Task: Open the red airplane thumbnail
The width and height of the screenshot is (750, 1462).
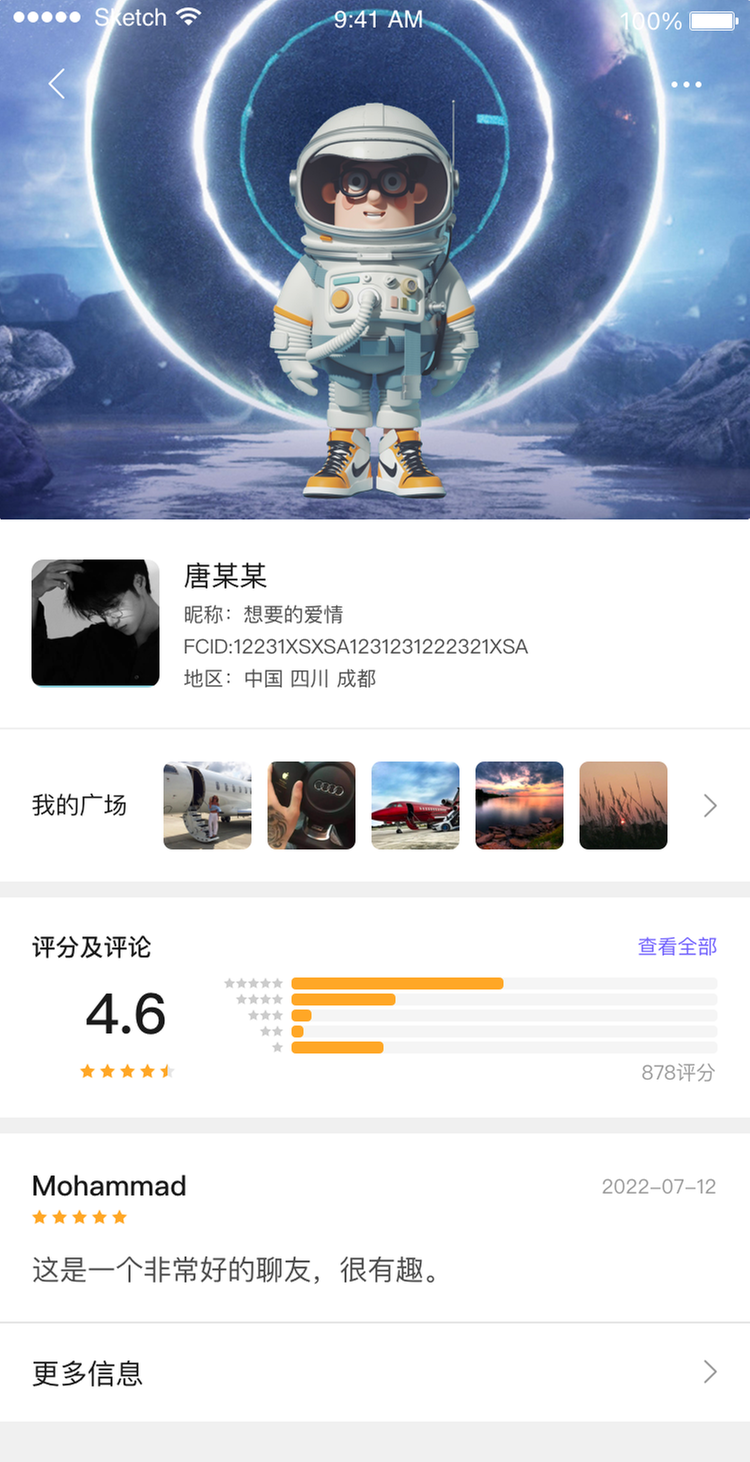Action: pyautogui.click(x=415, y=805)
